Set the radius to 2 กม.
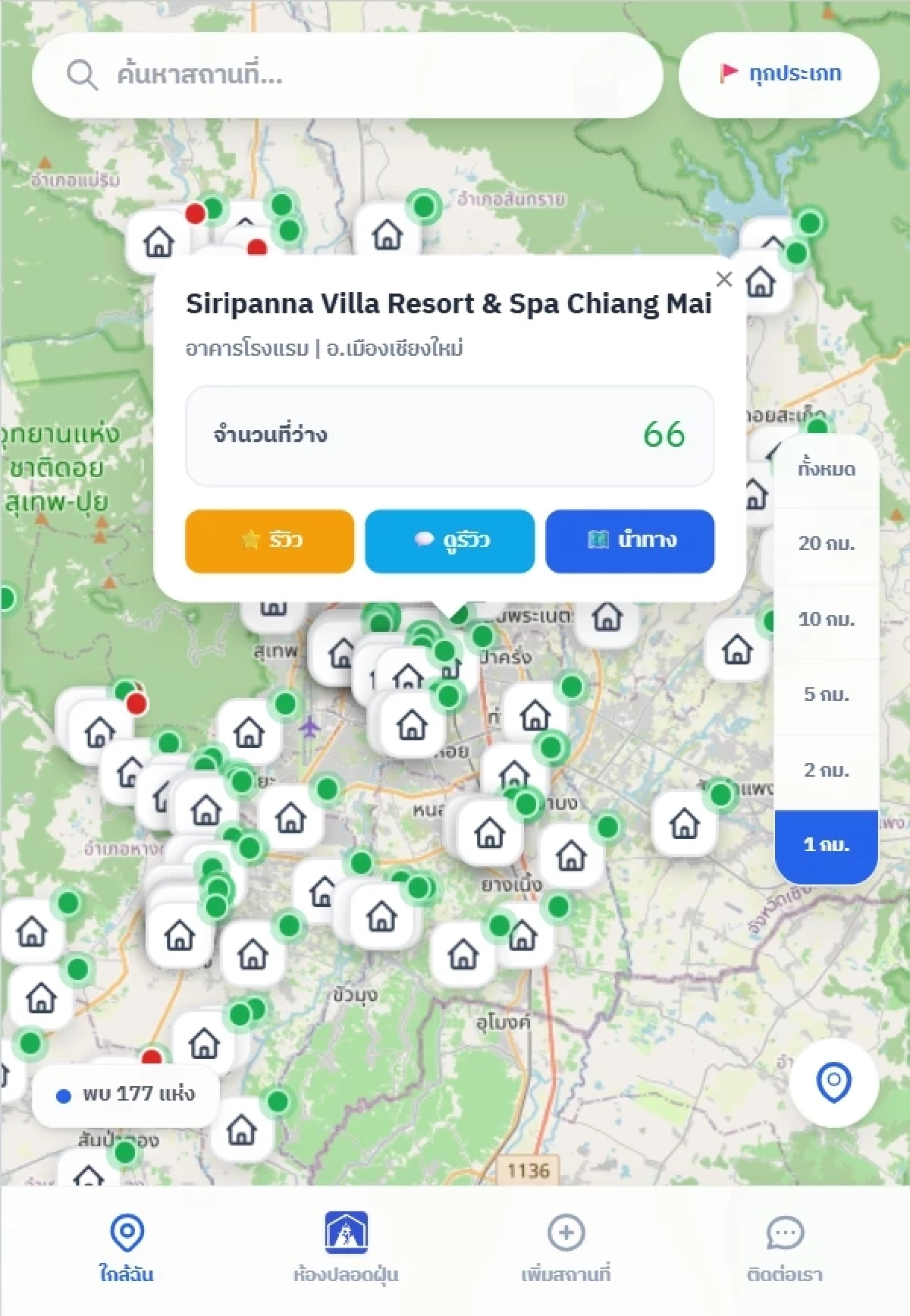Viewport: 910px width, 1316px height. coord(827,771)
